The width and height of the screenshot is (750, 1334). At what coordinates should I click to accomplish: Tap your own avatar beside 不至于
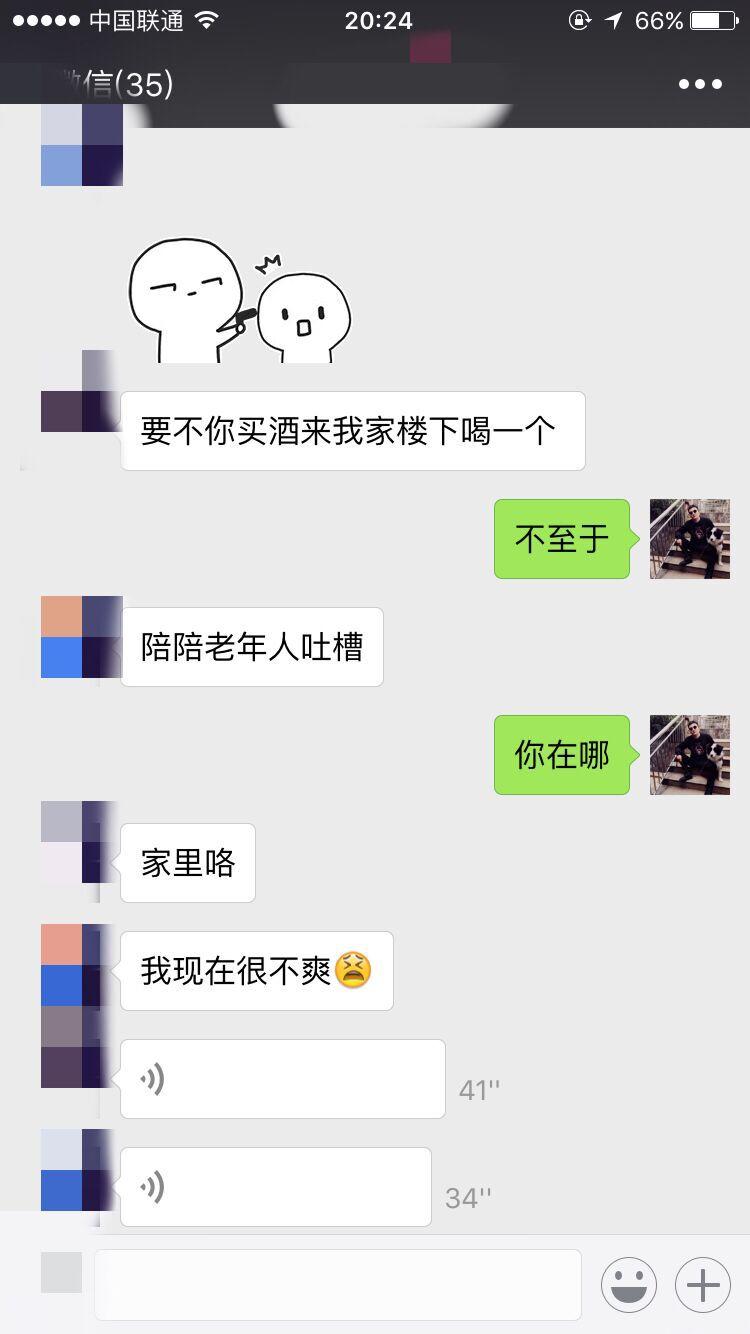click(690, 539)
